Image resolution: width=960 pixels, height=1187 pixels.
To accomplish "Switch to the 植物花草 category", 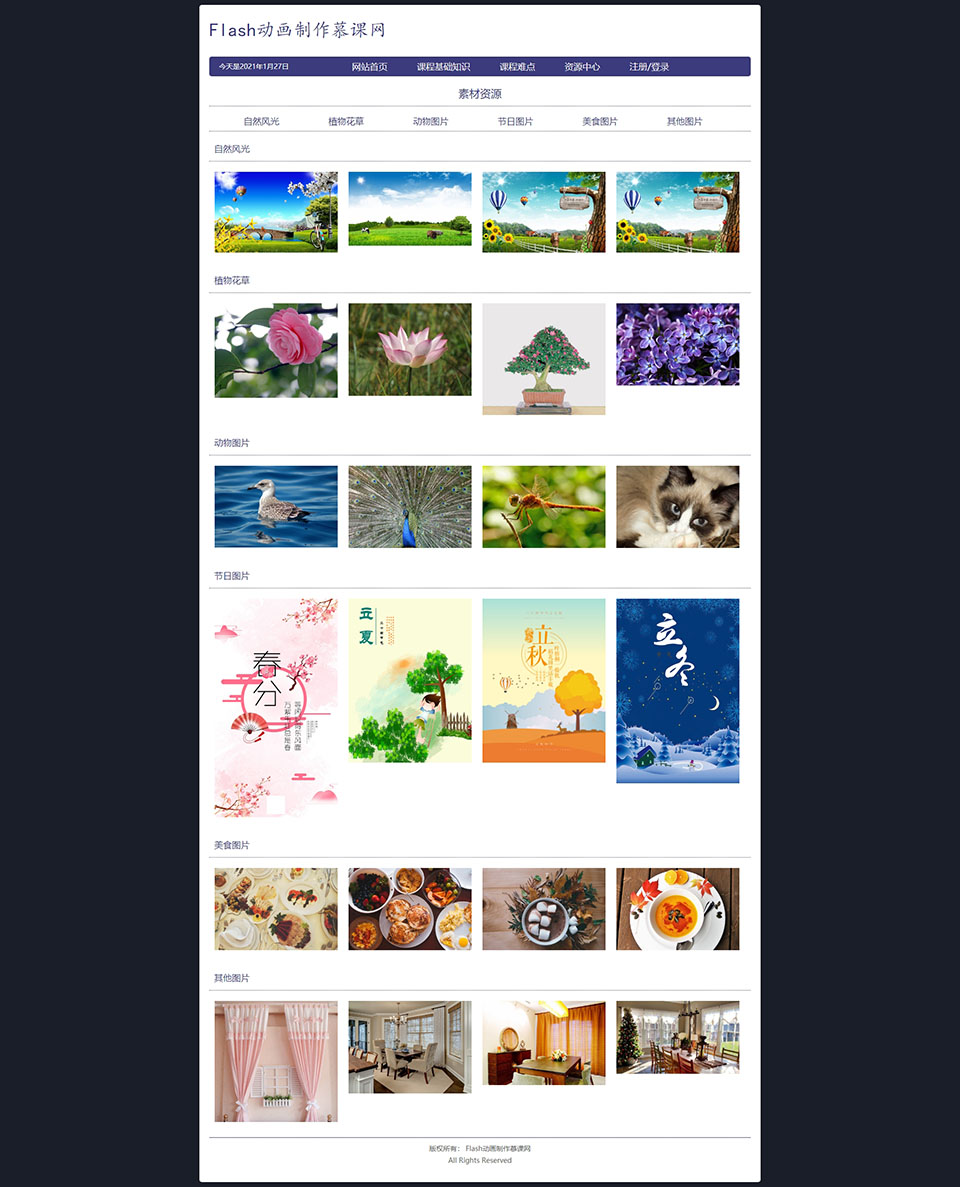I will (346, 121).
